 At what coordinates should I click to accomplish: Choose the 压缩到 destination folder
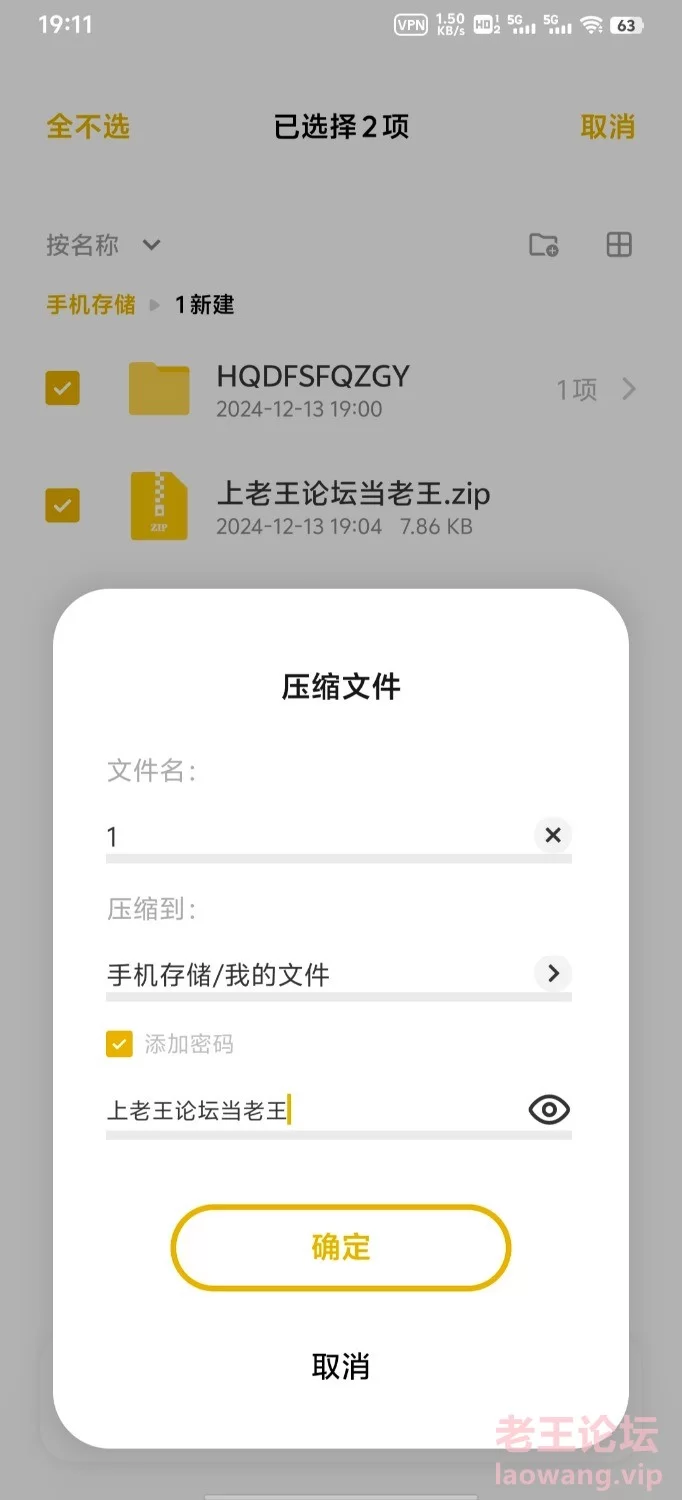coord(338,973)
